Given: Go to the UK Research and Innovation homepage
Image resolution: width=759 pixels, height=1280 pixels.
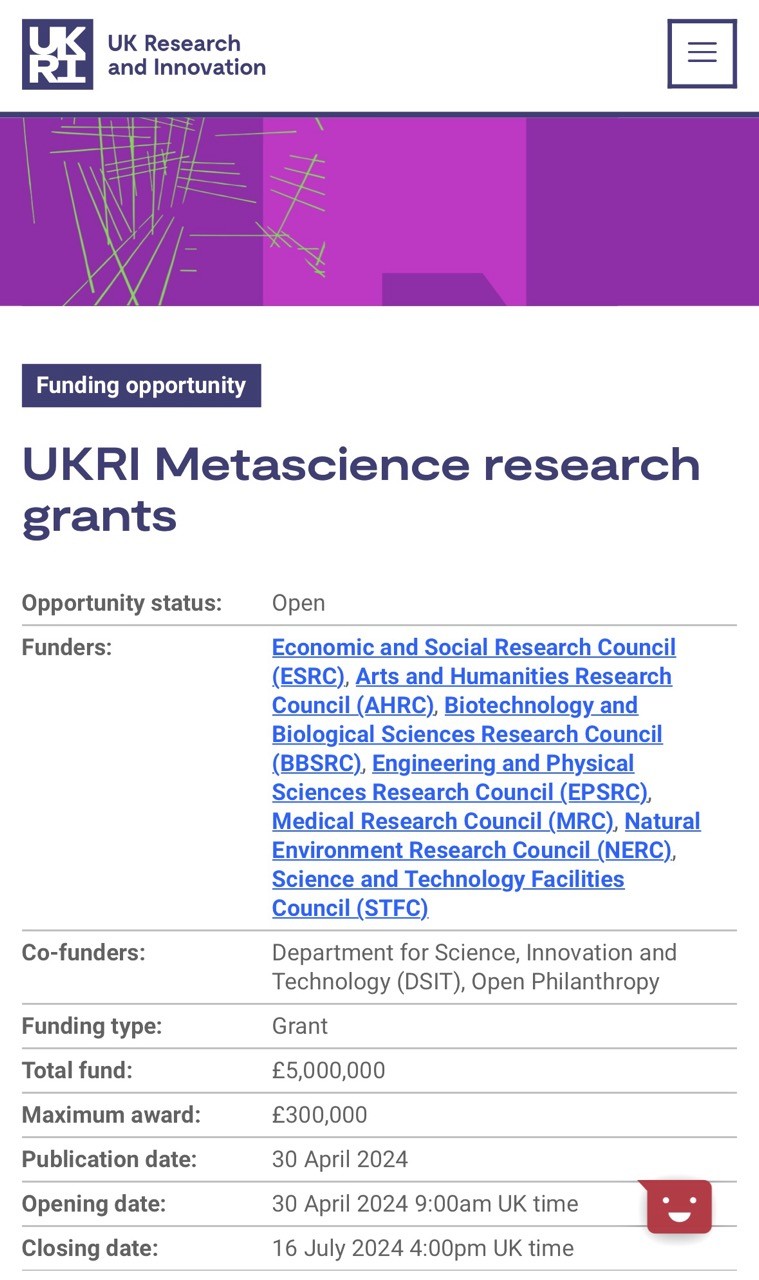Looking at the screenshot, I should [x=144, y=55].
